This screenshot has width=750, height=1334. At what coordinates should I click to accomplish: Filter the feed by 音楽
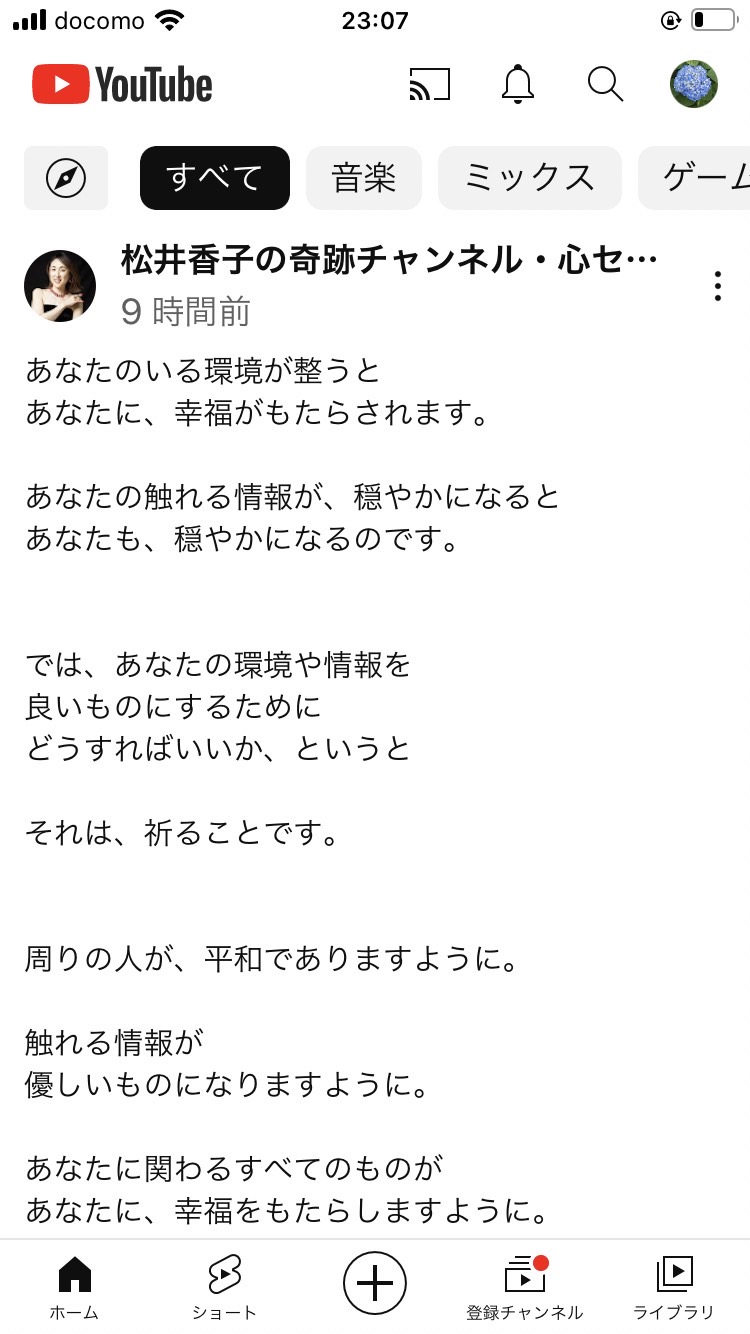click(364, 178)
